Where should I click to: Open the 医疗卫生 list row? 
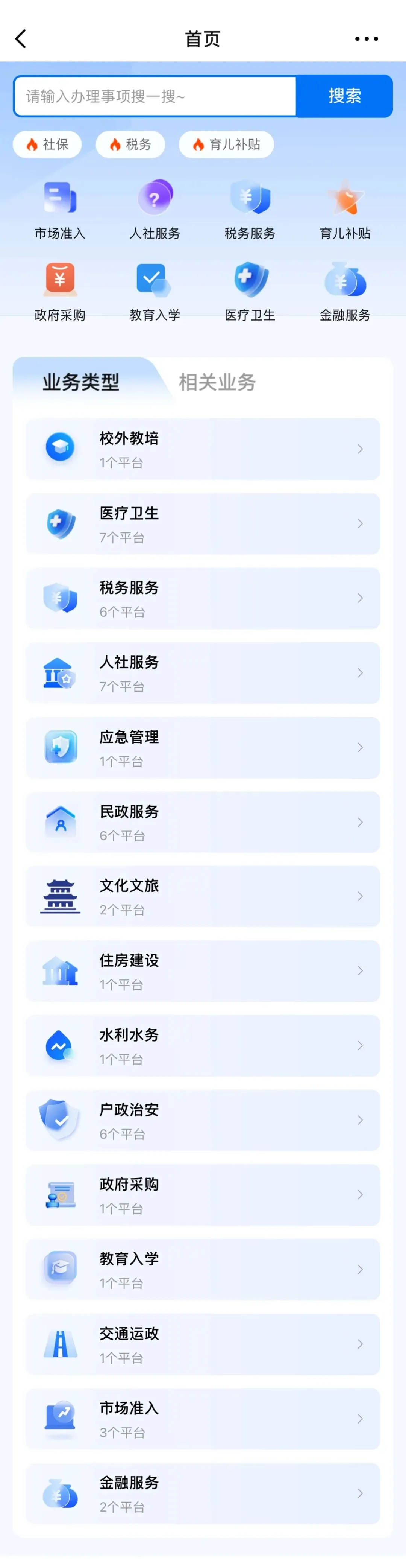[x=203, y=523]
